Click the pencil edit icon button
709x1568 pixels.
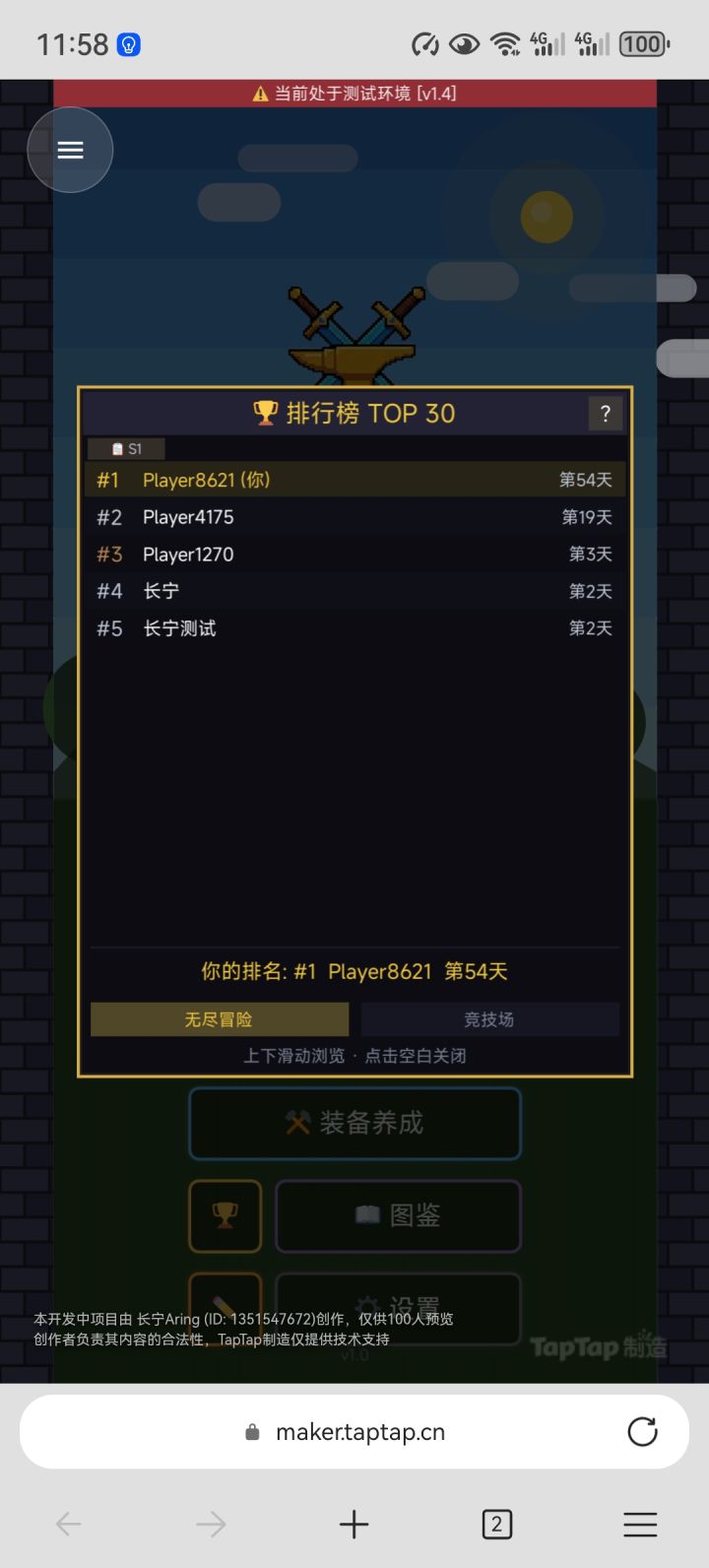coord(225,1310)
